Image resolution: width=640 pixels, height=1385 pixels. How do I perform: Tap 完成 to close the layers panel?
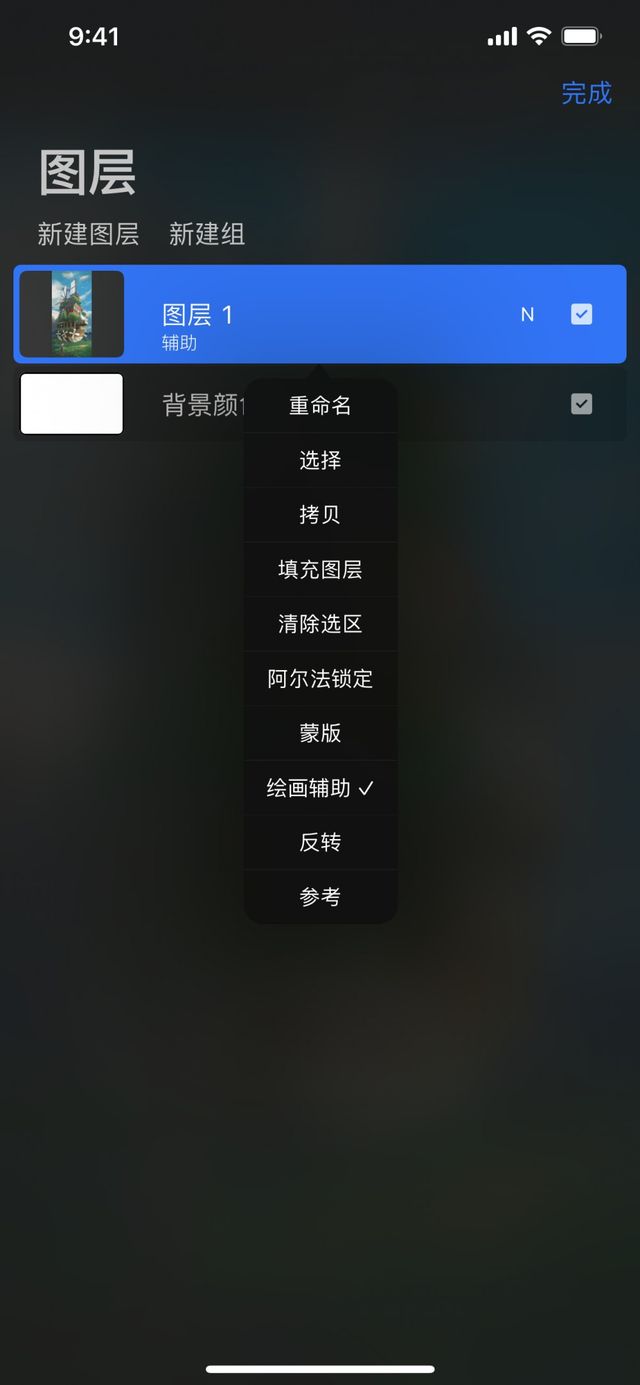pos(586,93)
